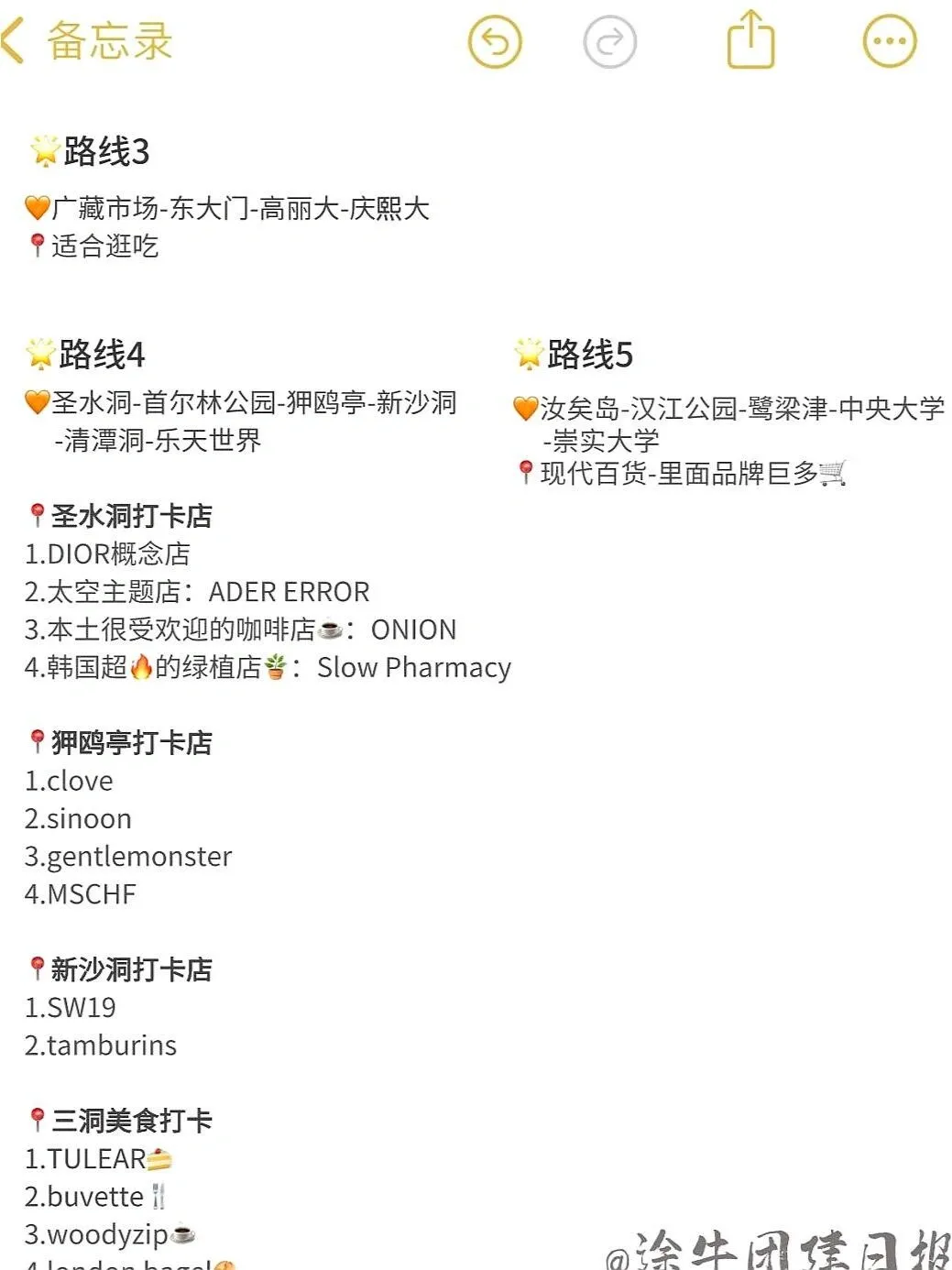Redo the last undone edit
Viewport: 952px width, 1270px height.
(x=609, y=42)
